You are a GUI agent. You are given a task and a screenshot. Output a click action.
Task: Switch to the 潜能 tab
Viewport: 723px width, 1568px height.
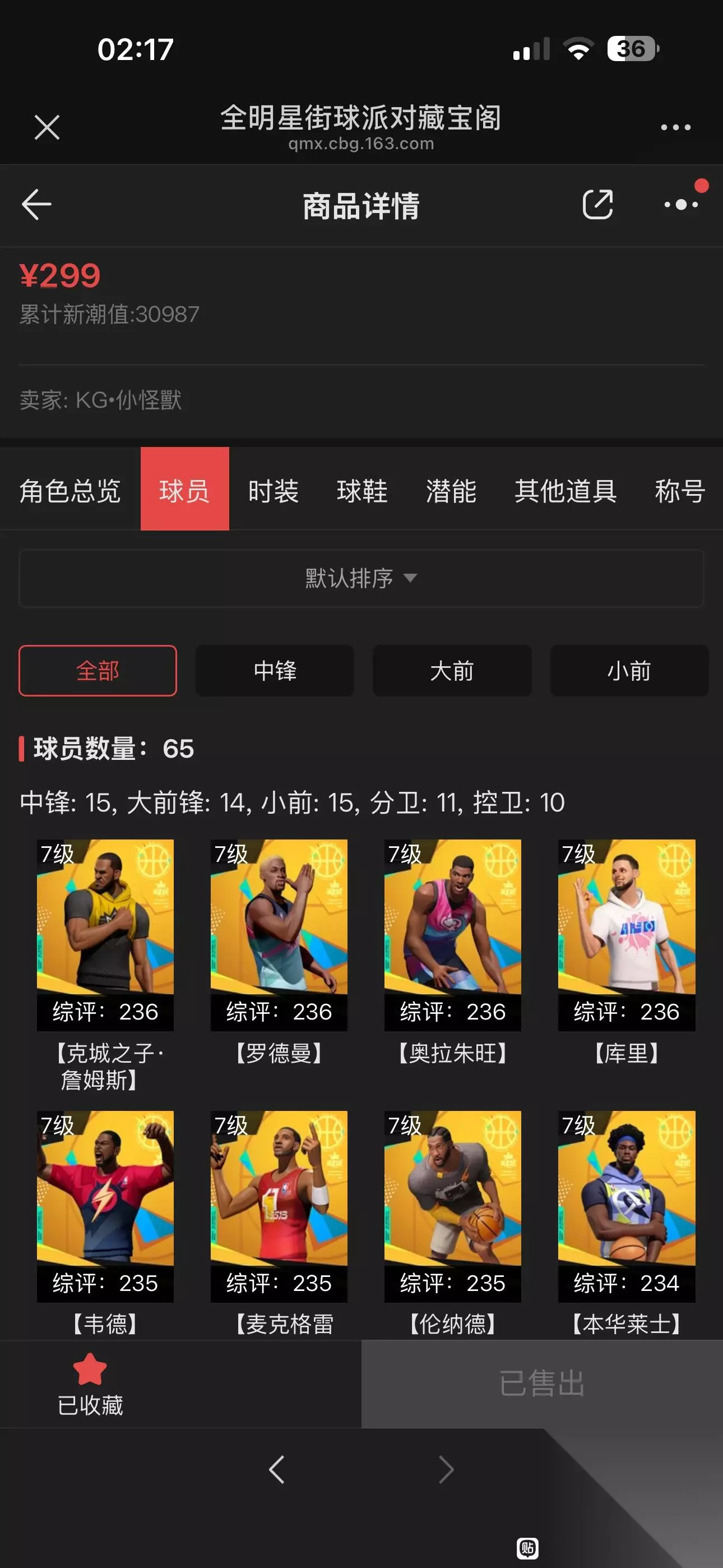(451, 491)
